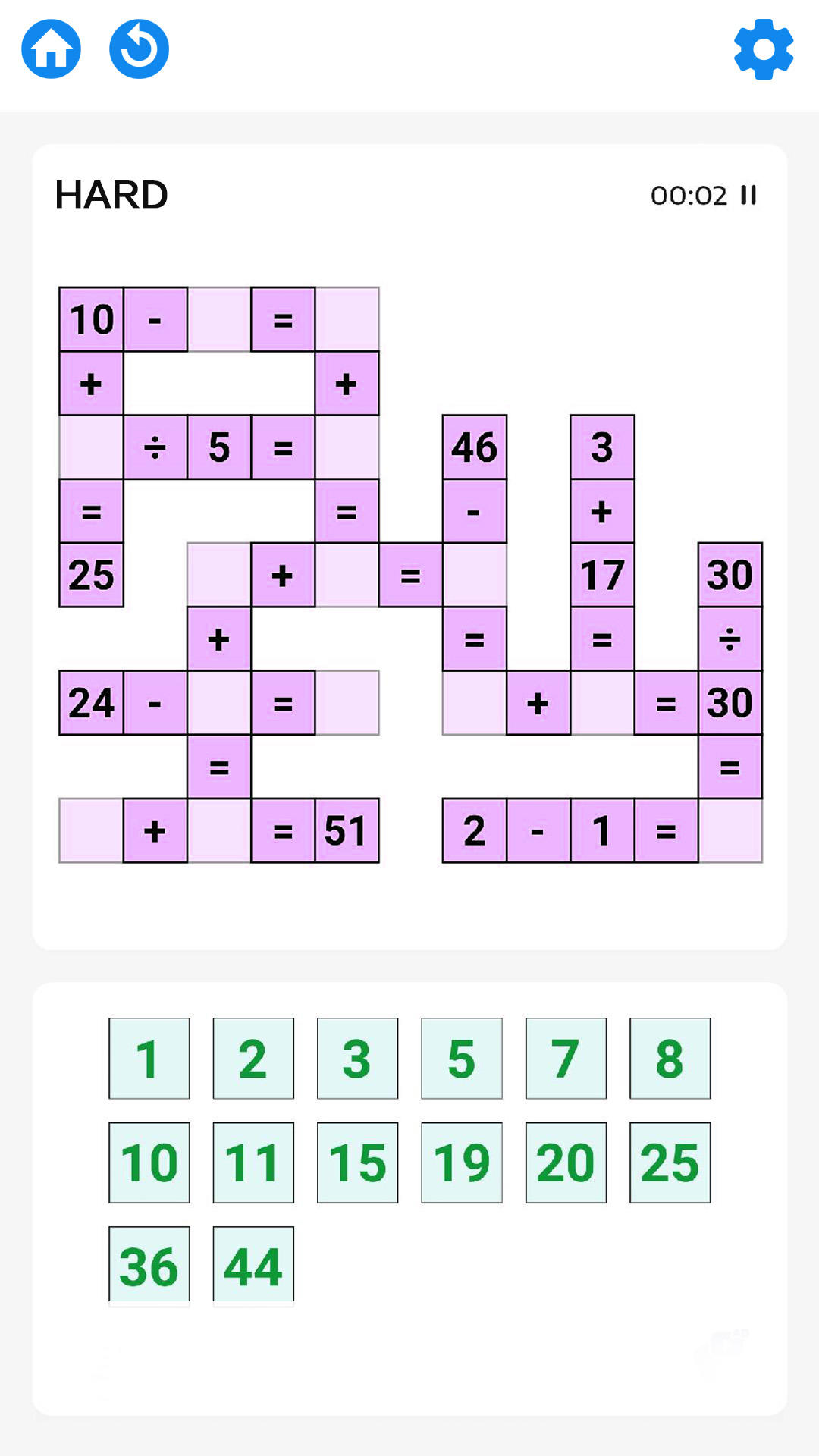
Task: Choose number tile 3
Action: click(357, 1058)
